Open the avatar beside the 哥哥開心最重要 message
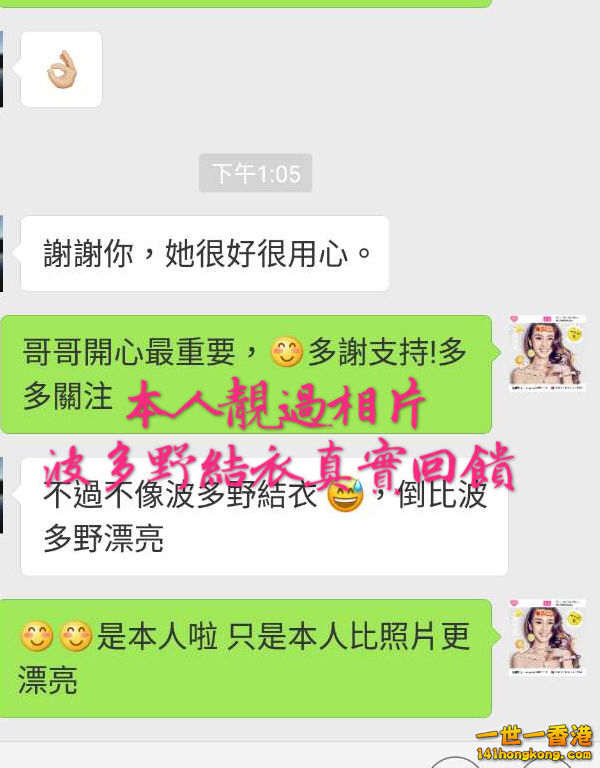600x768 pixels. coord(546,354)
